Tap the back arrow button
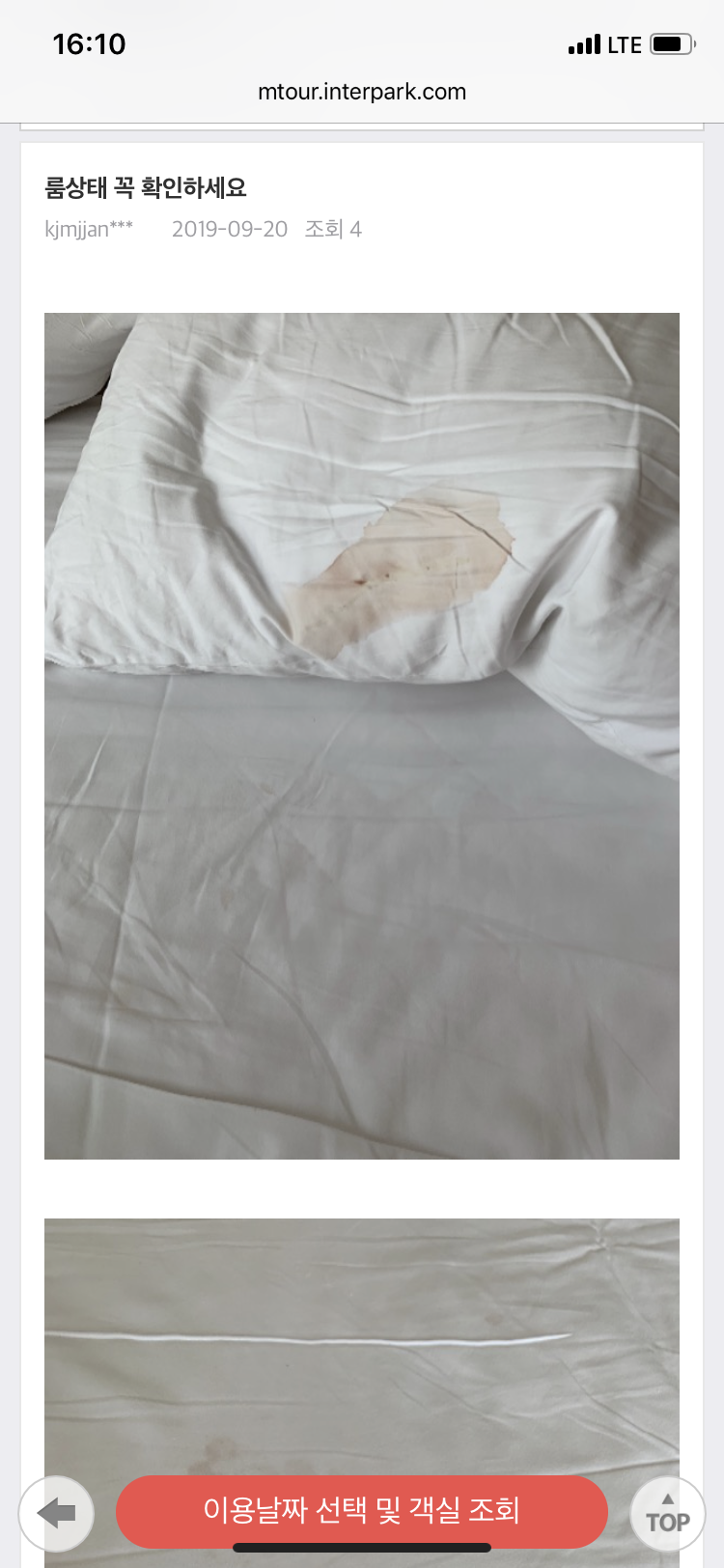Image resolution: width=724 pixels, height=1568 pixels. click(x=57, y=1513)
